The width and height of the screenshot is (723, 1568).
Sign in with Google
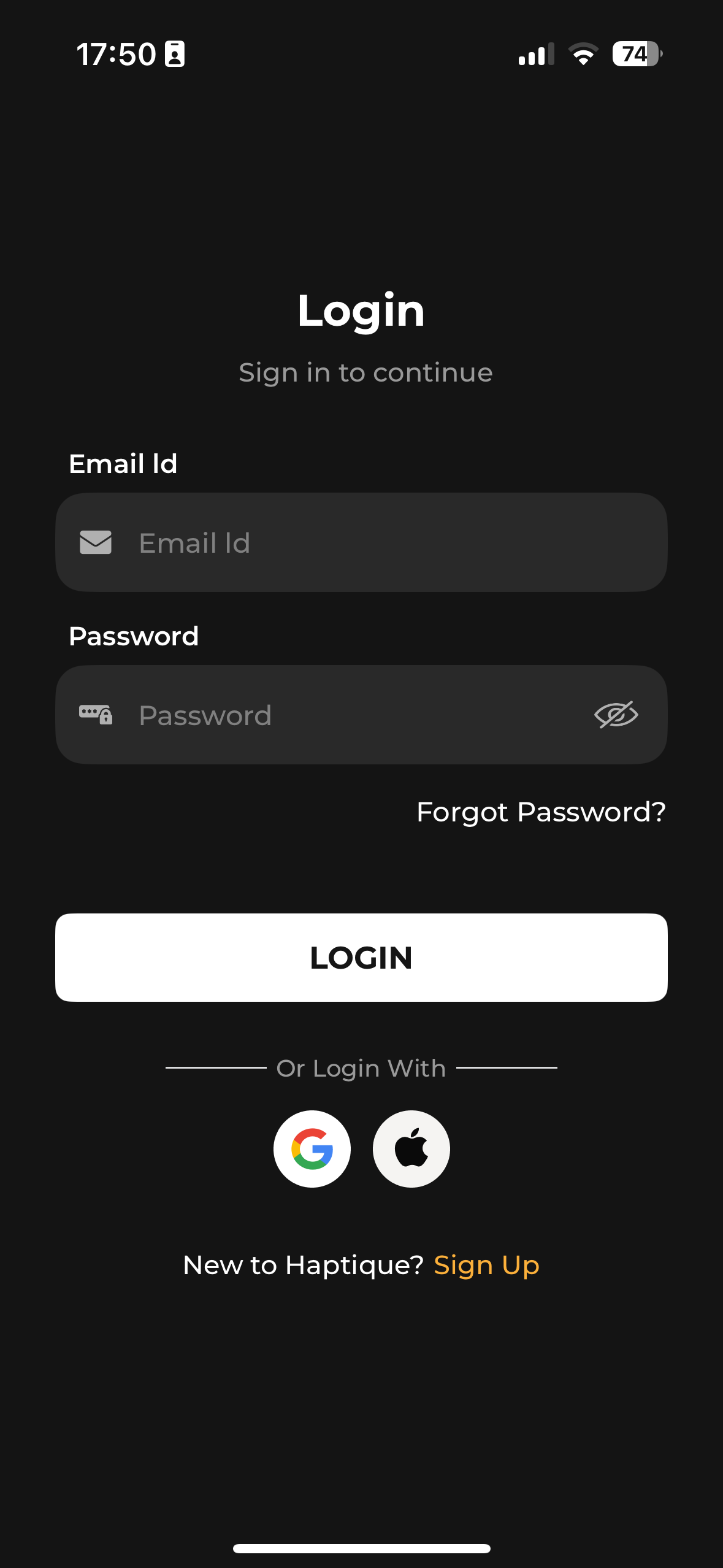click(312, 1148)
